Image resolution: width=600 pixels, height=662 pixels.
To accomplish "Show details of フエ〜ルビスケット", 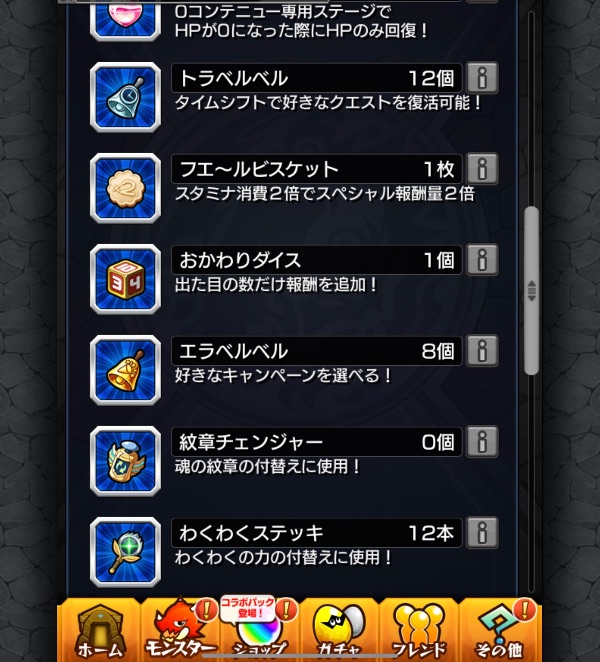I will click(482, 169).
